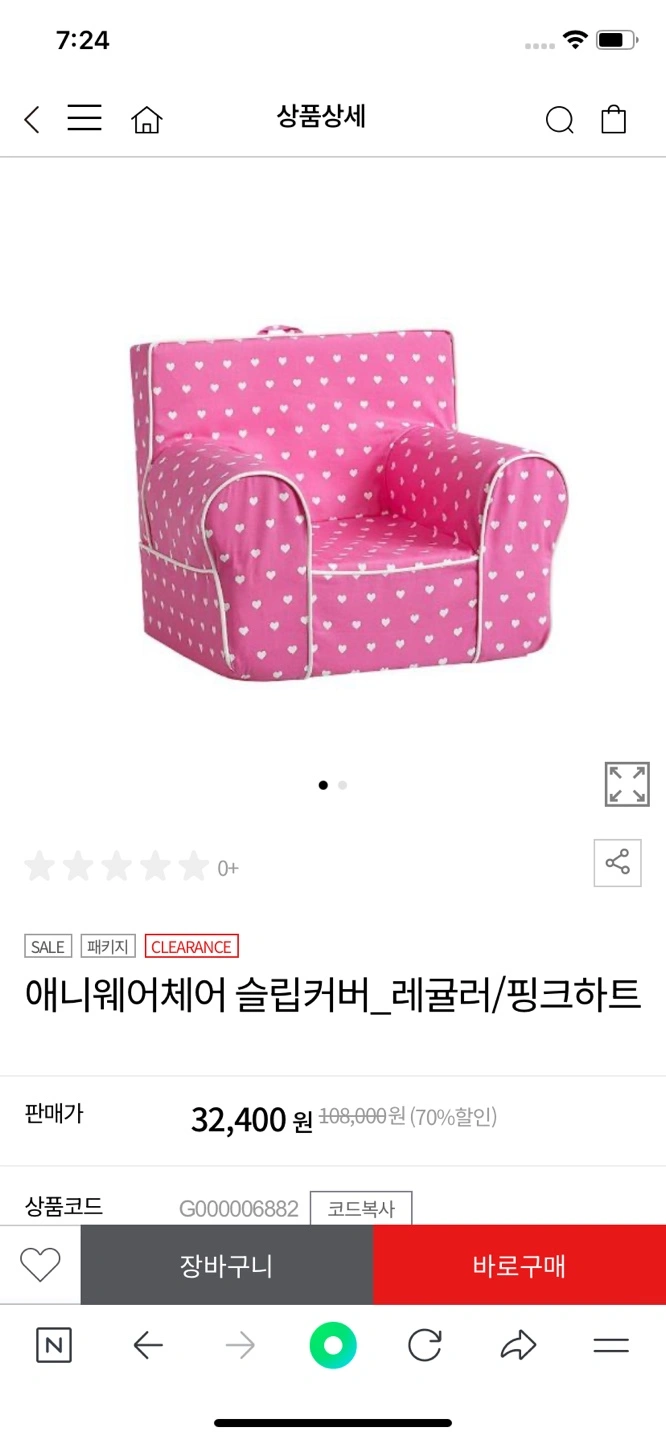The image size is (666, 1440).
Task: Open the browser's more menu
Action: click(610, 1346)
